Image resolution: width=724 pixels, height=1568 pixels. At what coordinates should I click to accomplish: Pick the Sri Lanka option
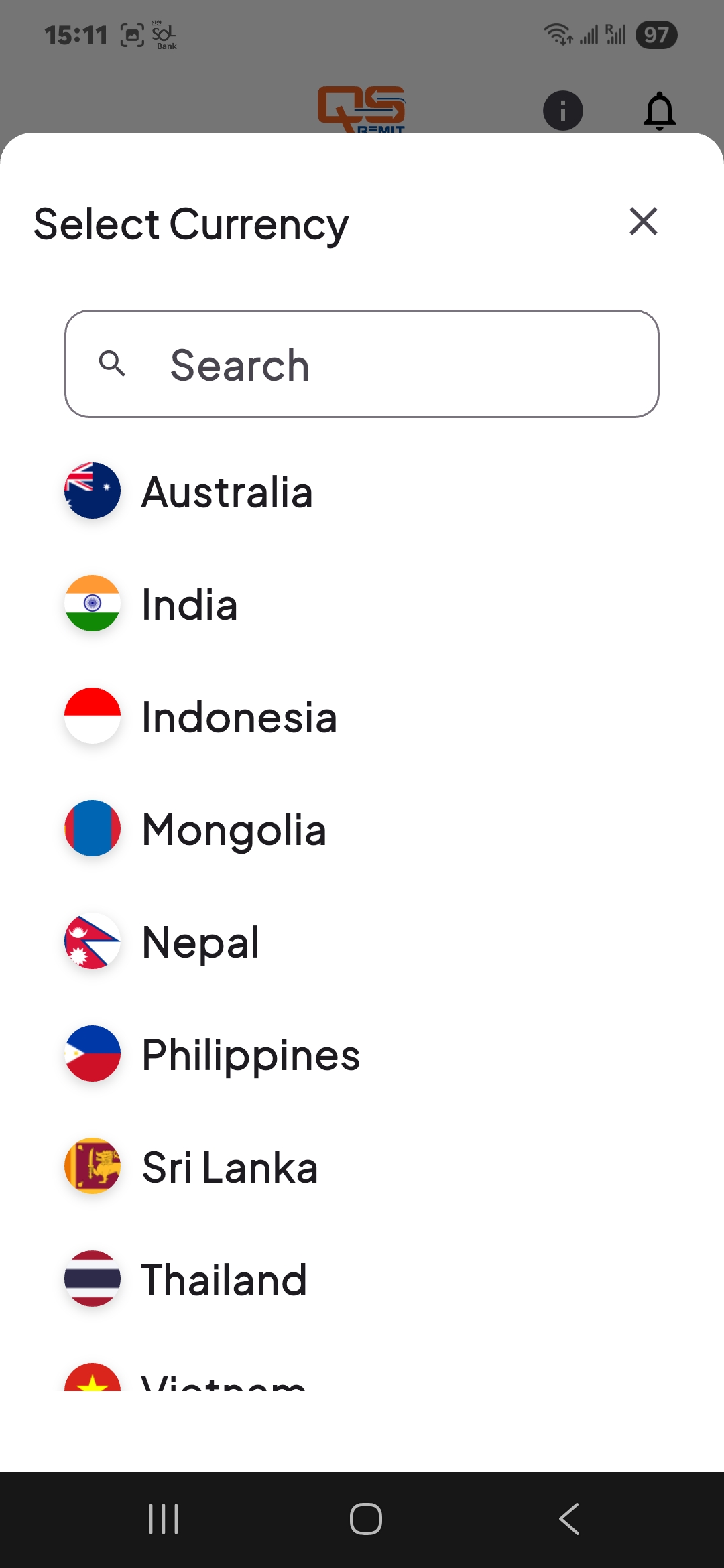pos(230,1167)
